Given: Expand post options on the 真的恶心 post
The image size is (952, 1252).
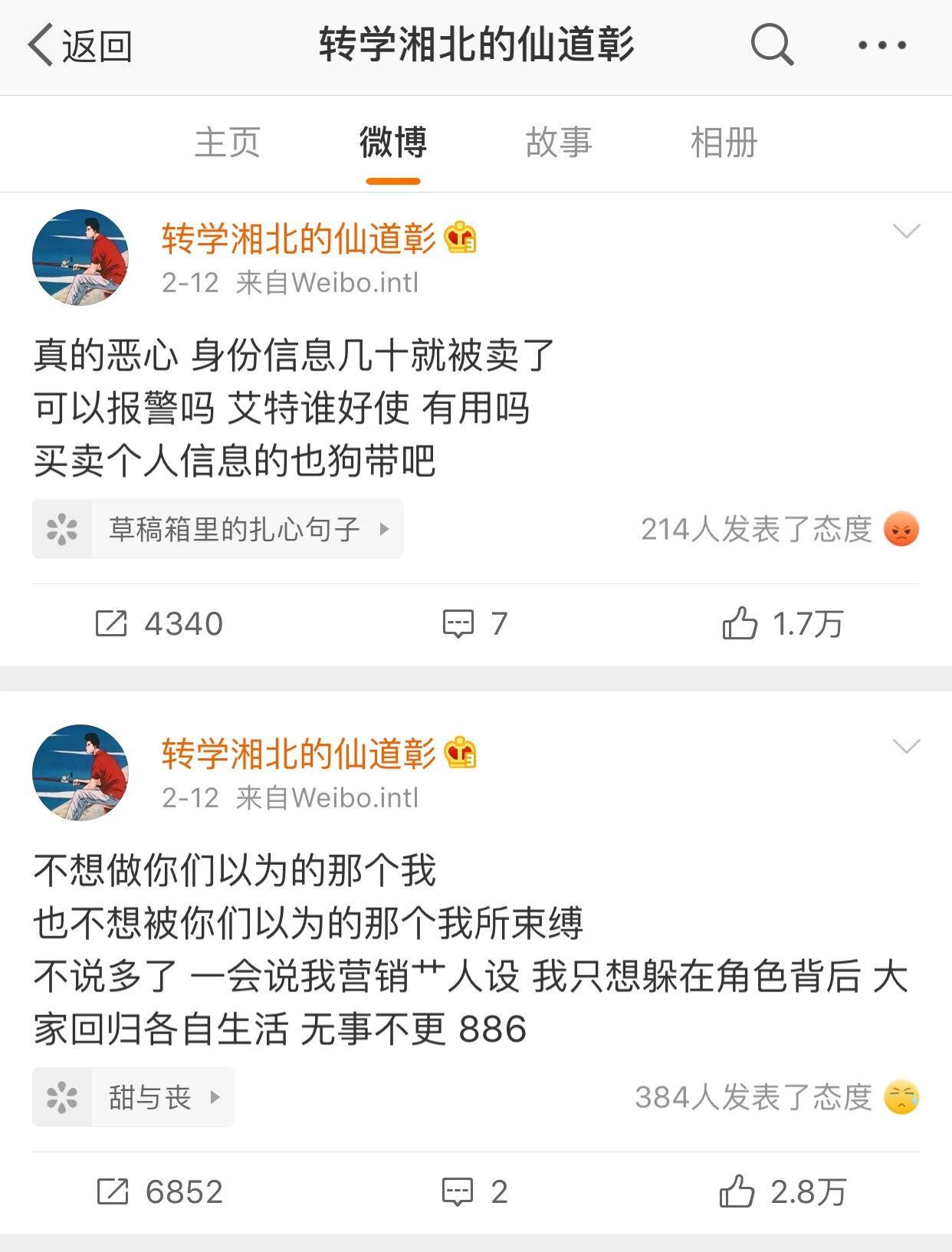Looking at the screenshot, I should pyautogui.click(x=907, y=231).
